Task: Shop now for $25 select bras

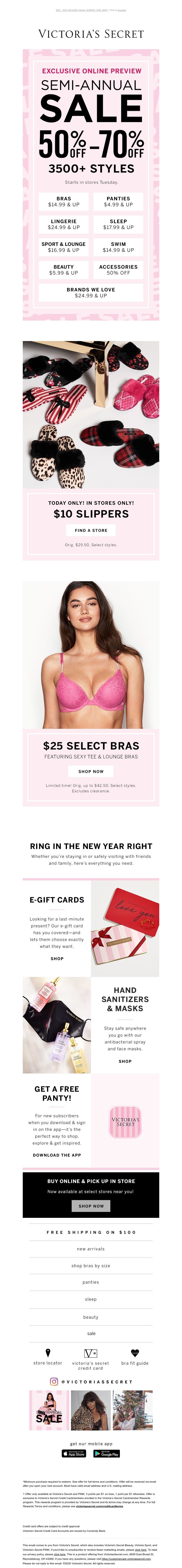Action: 91,771
